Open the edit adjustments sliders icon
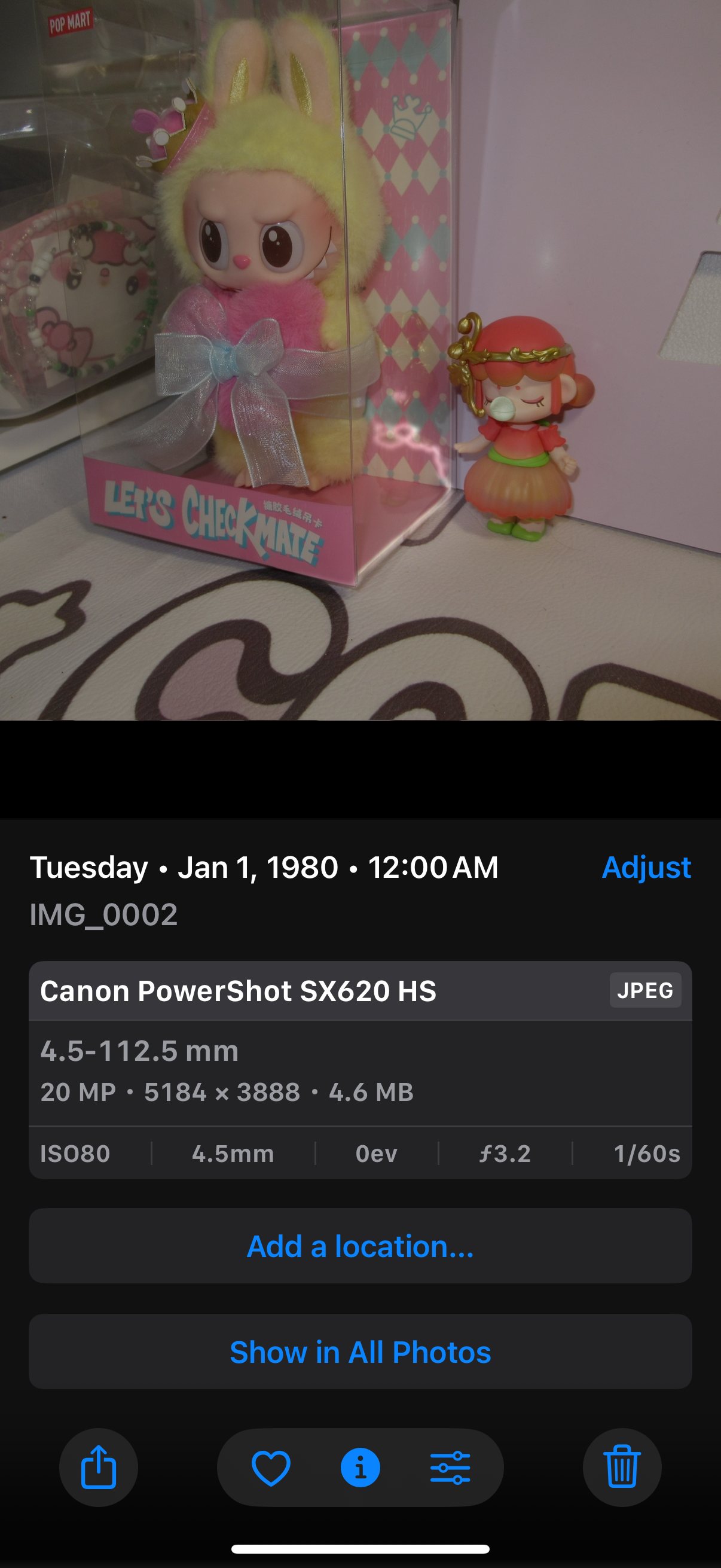Screen dimensions: 721x1568 (x=450, y=1468)
